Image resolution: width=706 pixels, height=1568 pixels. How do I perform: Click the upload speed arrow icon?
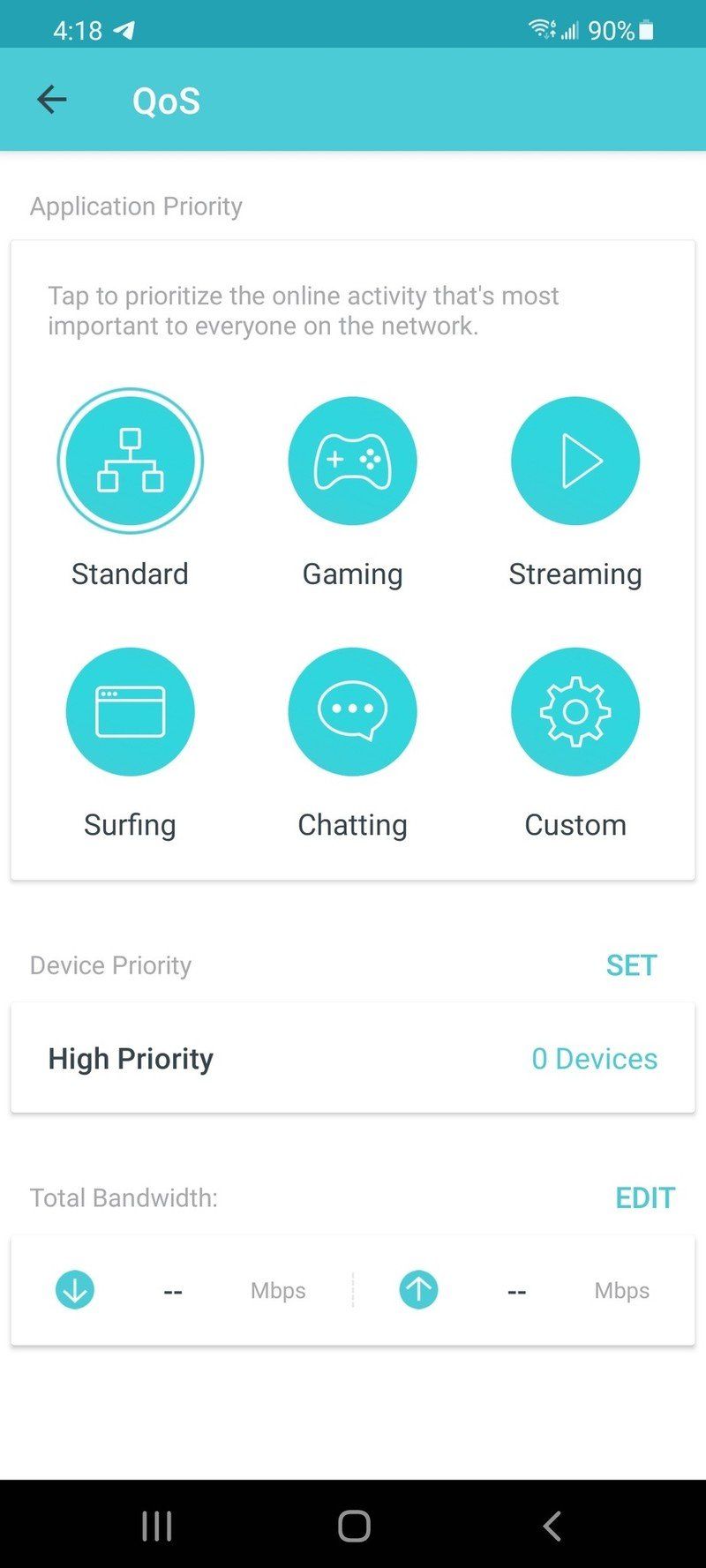pos(417,1289)
